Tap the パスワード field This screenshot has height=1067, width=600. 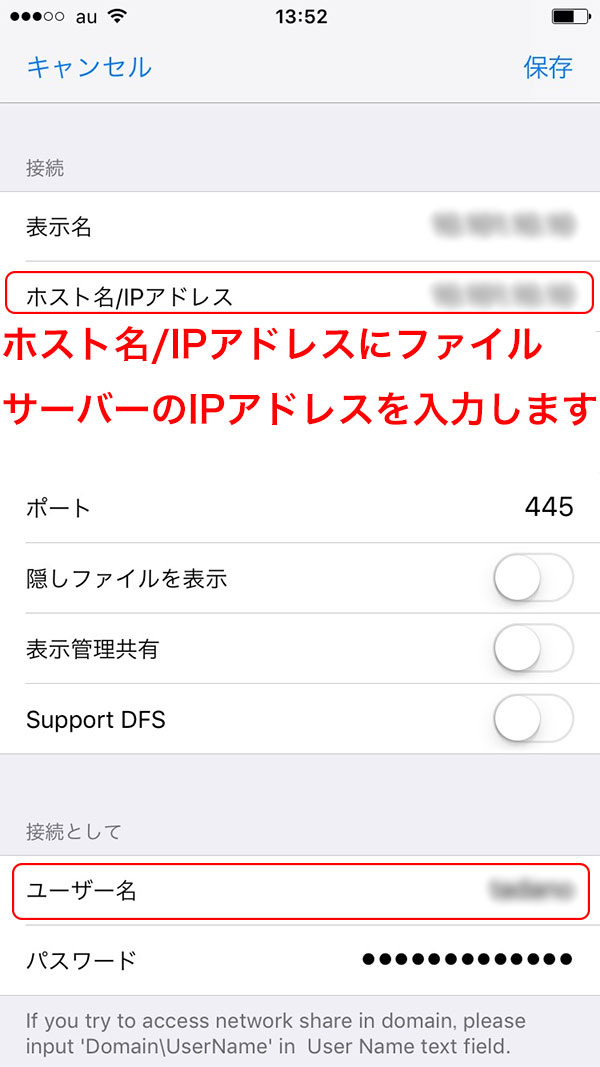click(300, 961)
